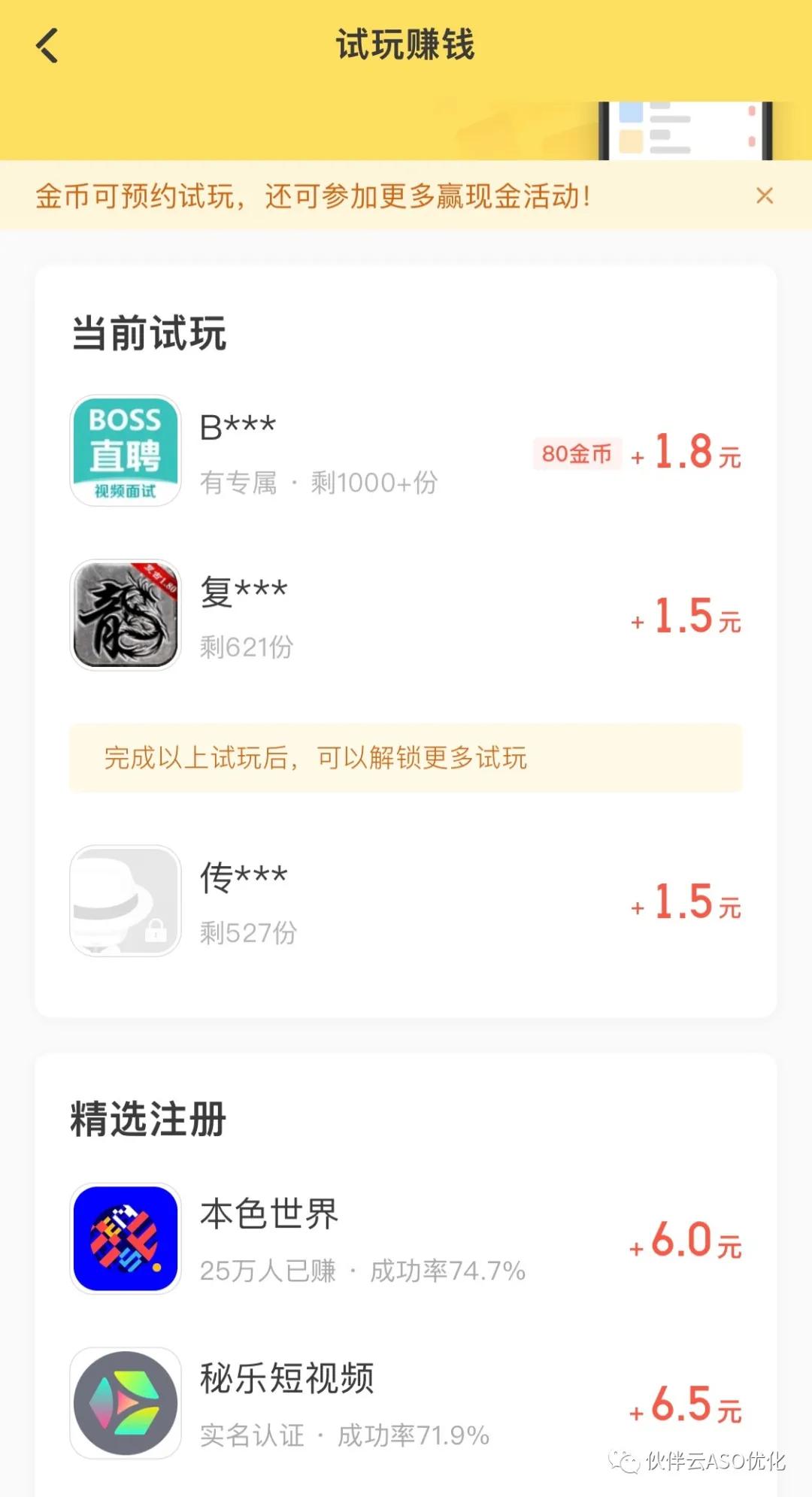Open the 伙伴云ASO优化 watermark label

point(699,1462)
